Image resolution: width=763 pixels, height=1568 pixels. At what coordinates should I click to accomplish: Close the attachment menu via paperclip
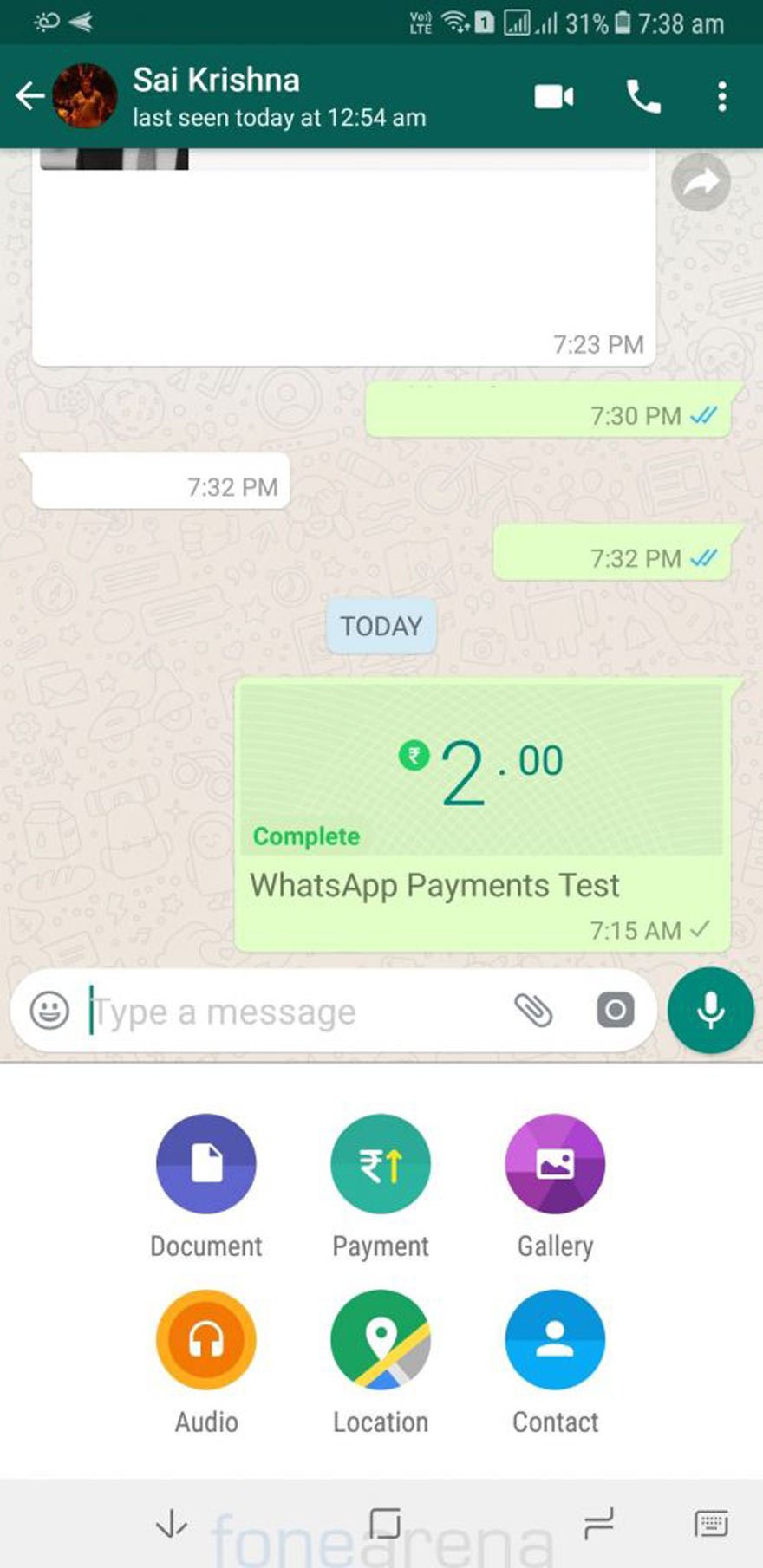533,1011
